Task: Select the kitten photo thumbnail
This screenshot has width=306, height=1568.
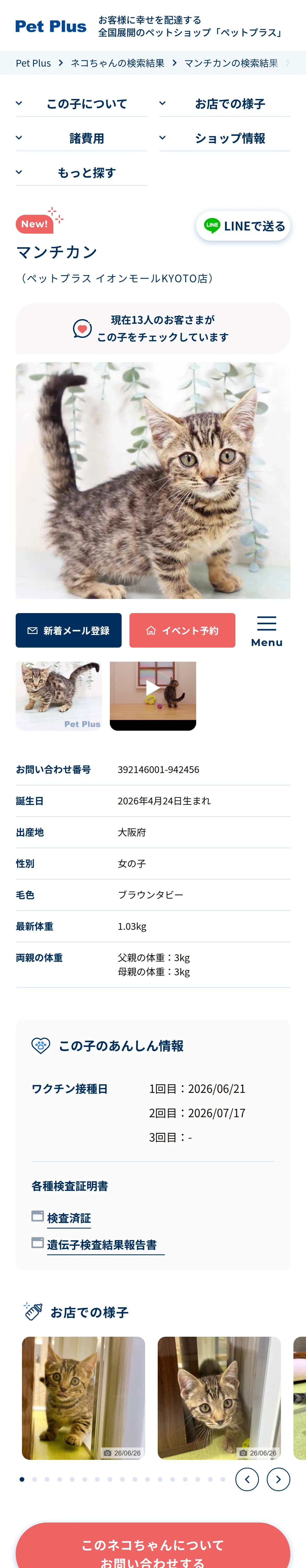Action: point(59,696)
